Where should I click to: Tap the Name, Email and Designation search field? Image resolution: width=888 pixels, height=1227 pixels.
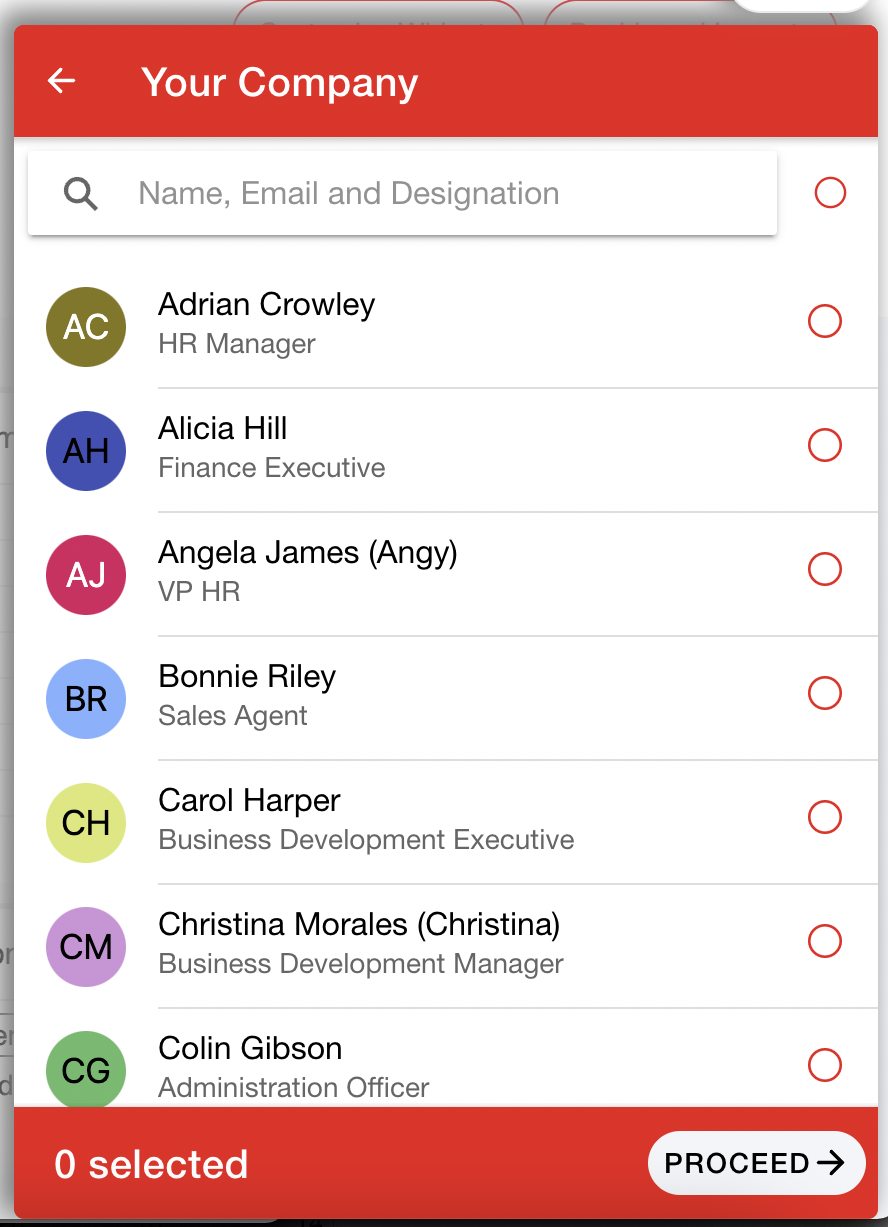tap(402, 193)
